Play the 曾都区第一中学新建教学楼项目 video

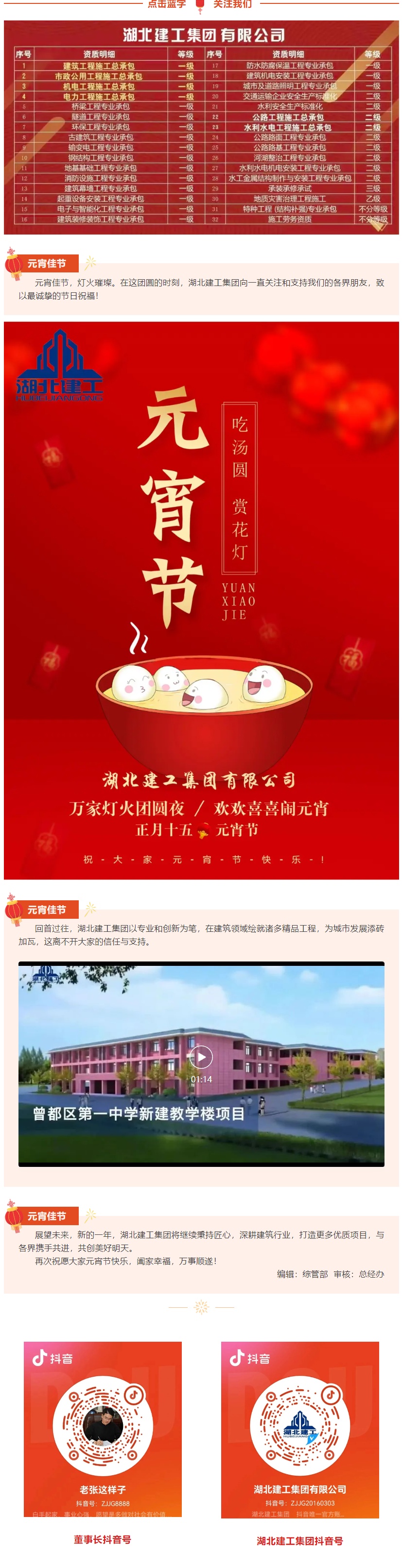[x=201, y=1057]
